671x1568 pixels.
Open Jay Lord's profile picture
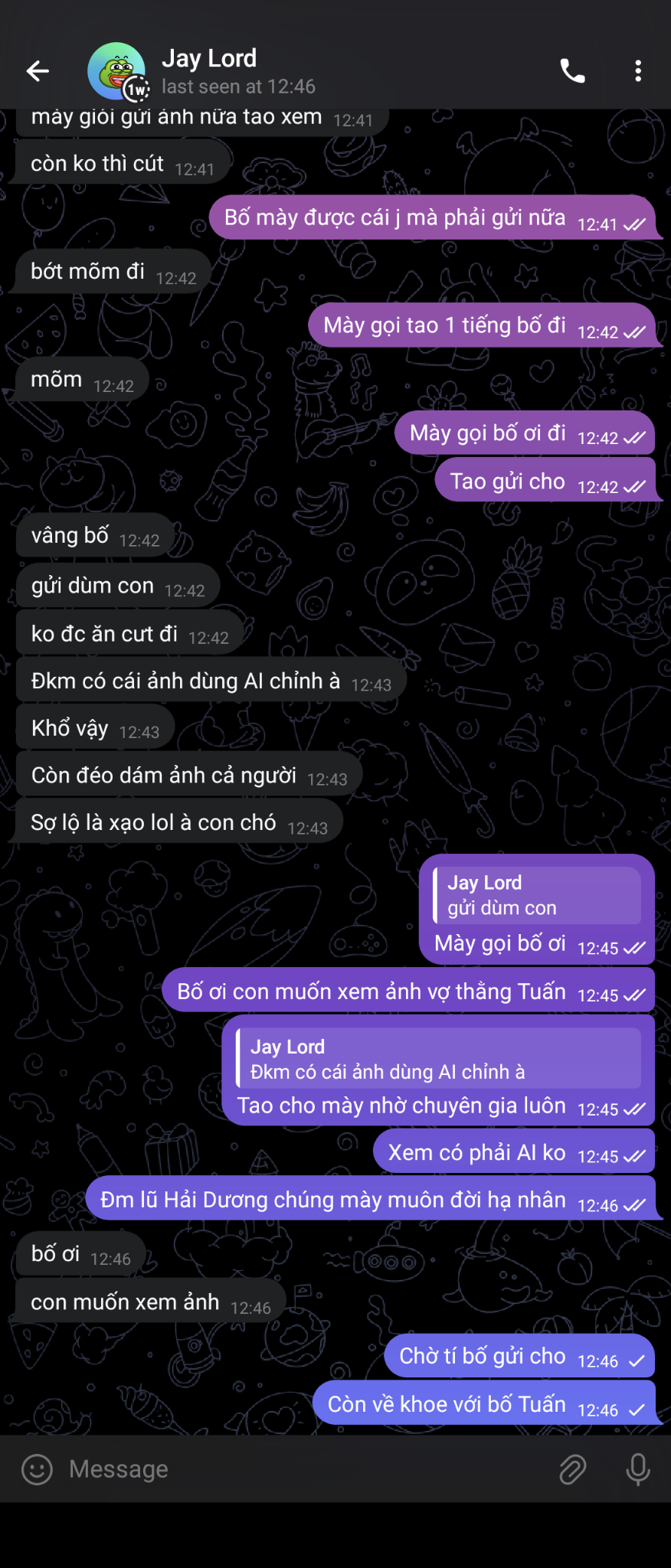116,71
